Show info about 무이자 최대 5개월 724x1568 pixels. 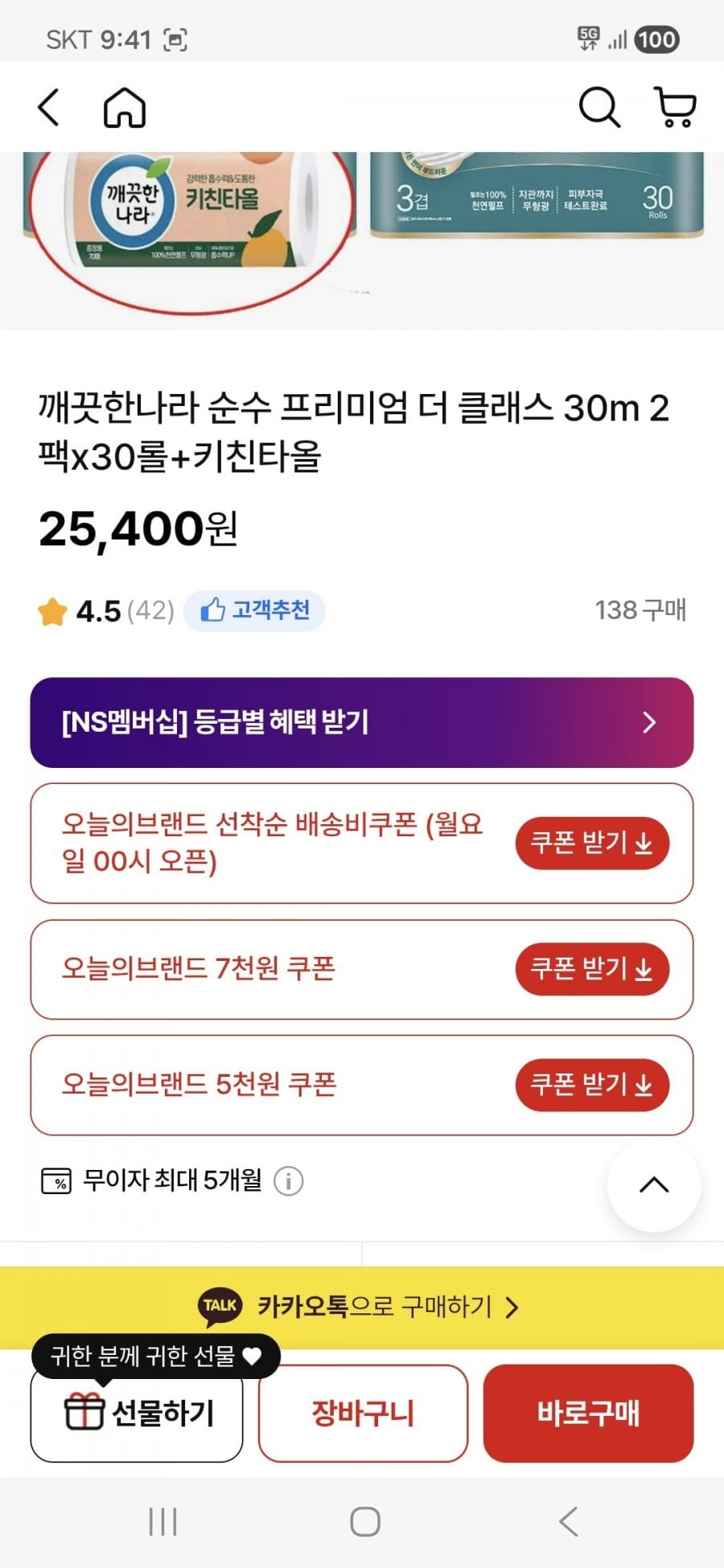coord(289,1181)
